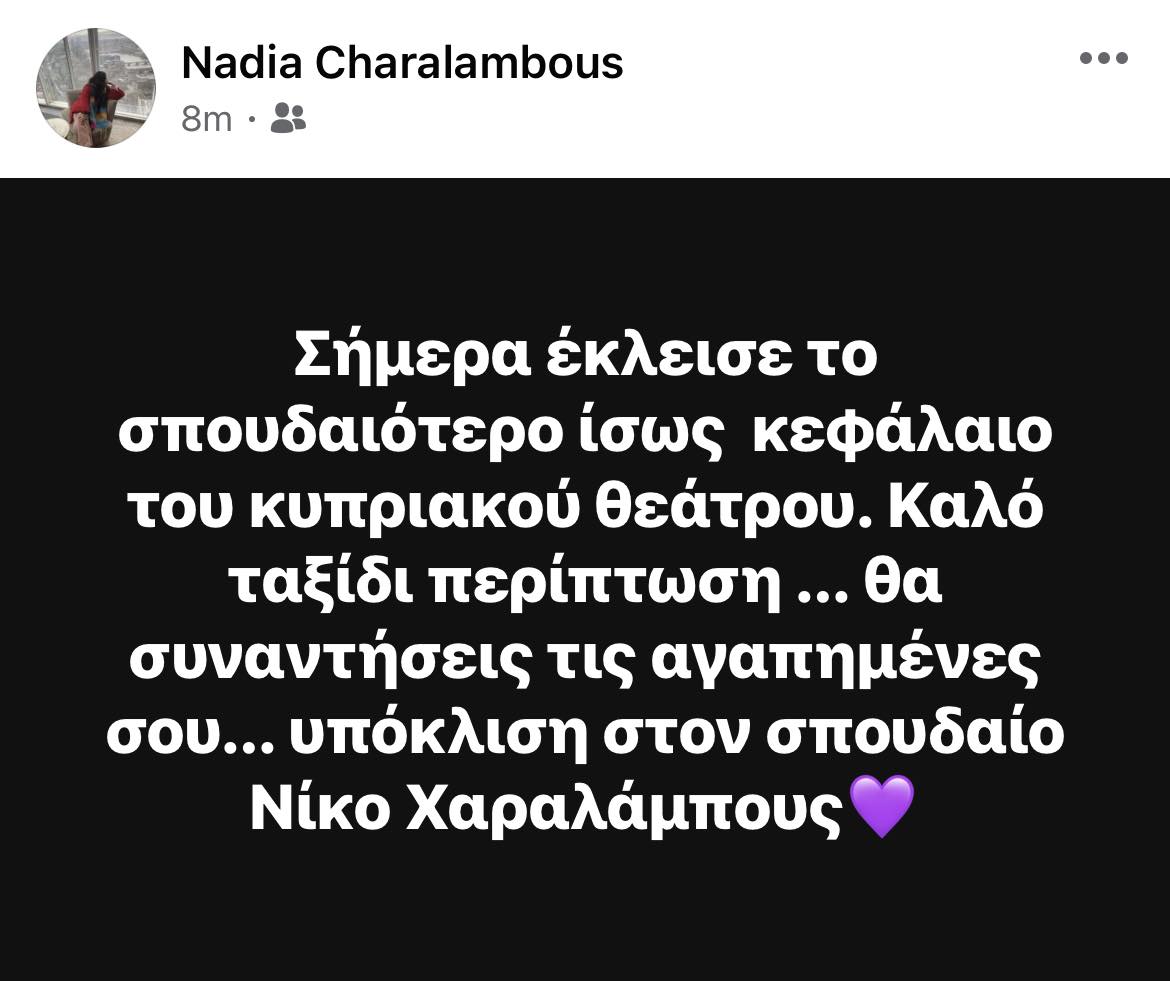Open the black background text post
The width and height of the screenshot is (1170, 981).
point(585,580)
